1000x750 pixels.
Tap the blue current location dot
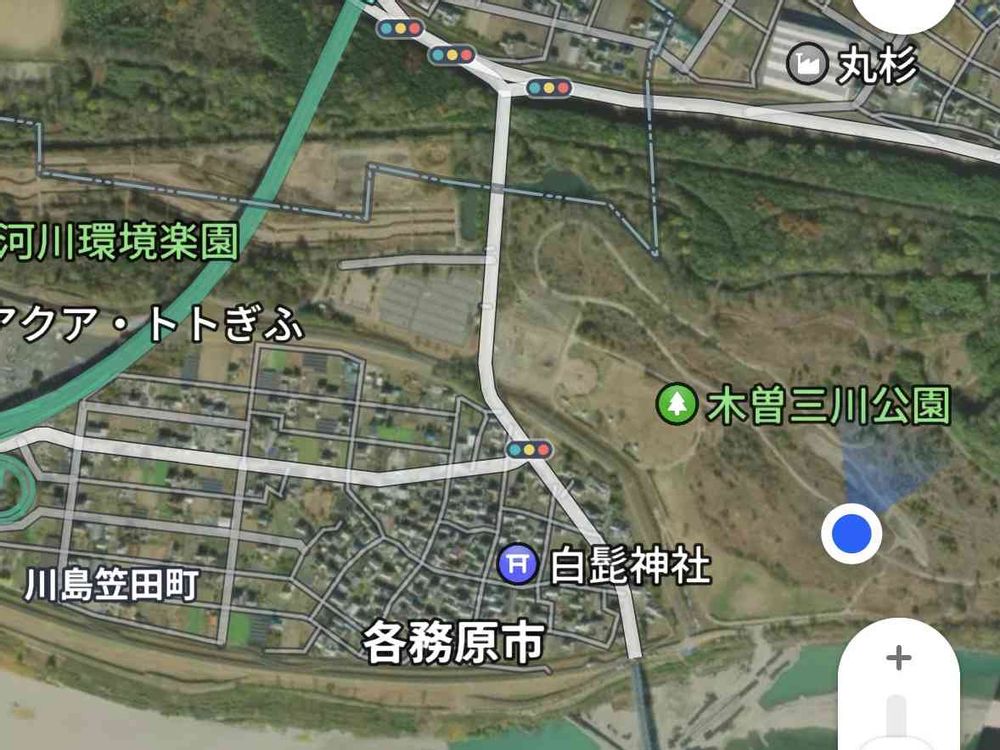tap(851, 533)
